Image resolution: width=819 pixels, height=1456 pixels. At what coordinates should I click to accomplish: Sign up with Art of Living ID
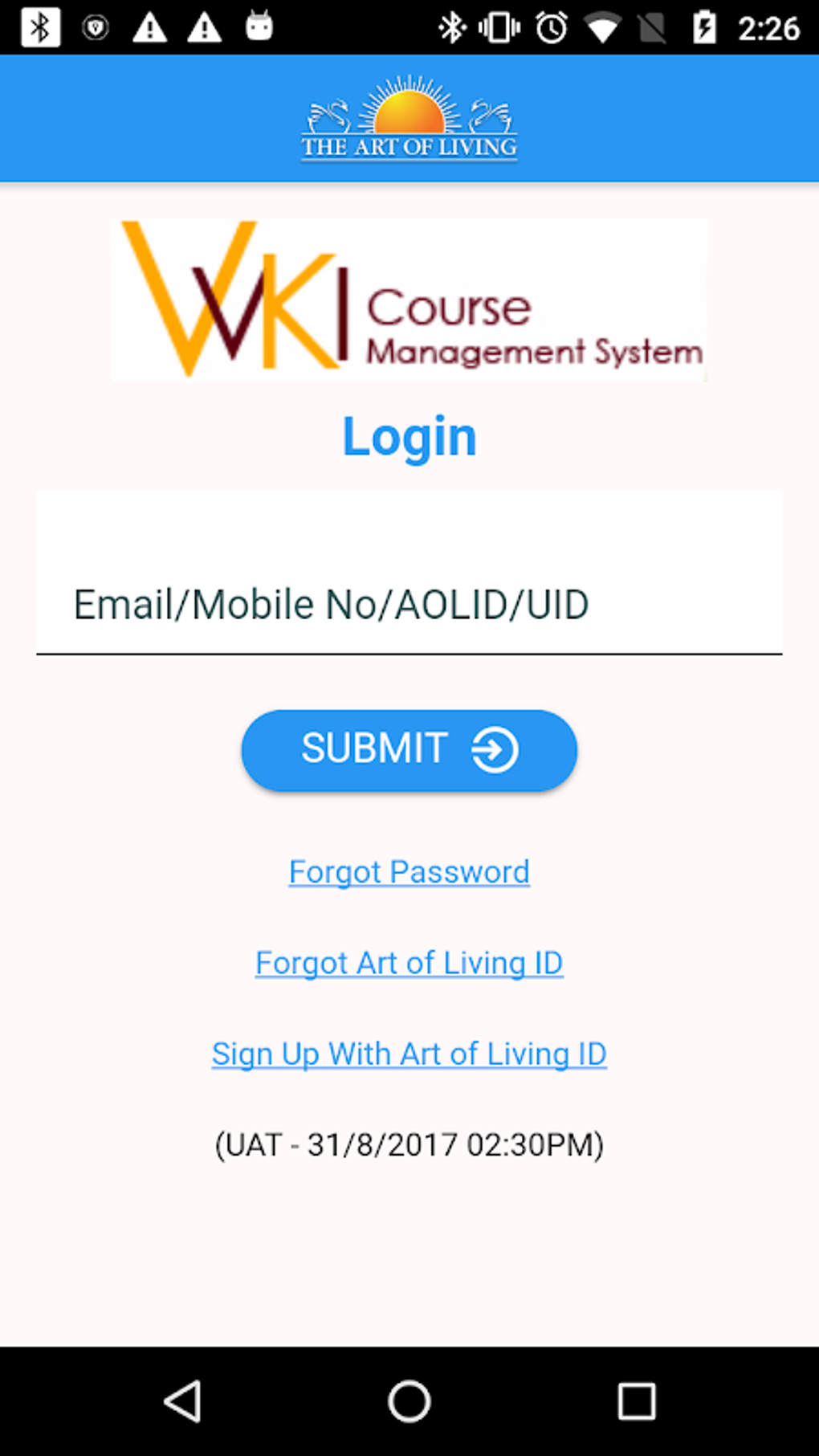(x=409, y=1053)
